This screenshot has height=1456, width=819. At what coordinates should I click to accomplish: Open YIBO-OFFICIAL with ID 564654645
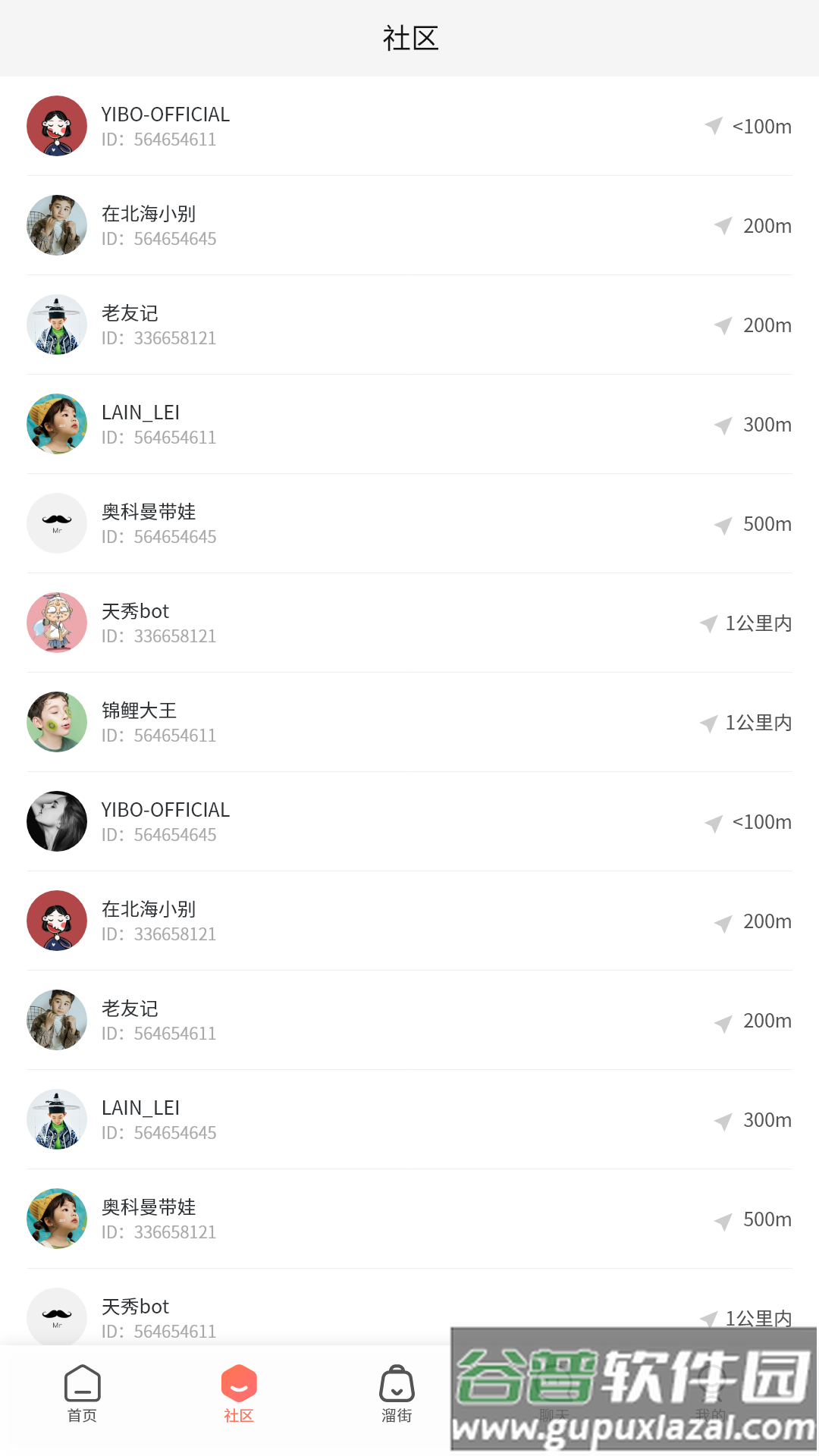(409, 821)
